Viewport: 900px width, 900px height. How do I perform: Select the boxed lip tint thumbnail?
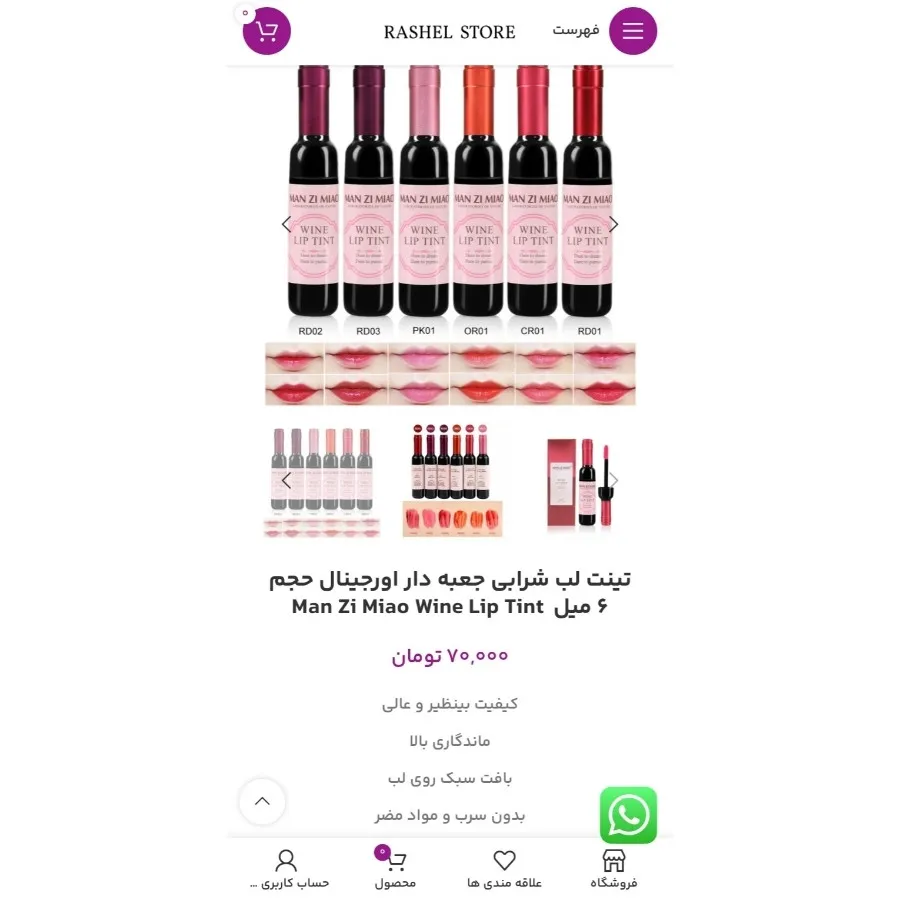(x=578, y=481)
